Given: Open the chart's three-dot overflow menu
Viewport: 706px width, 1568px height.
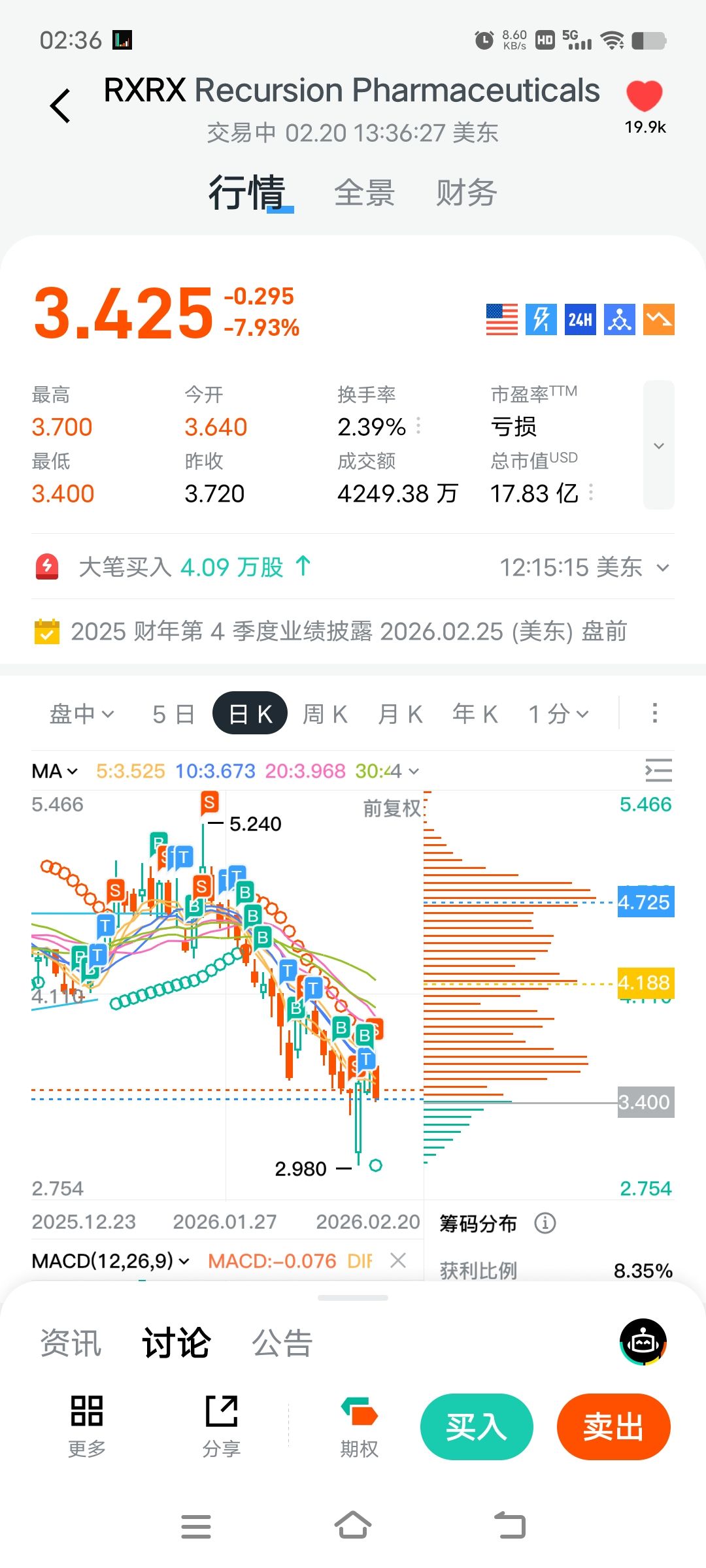Looking at the screenshot, I should 654,713.
